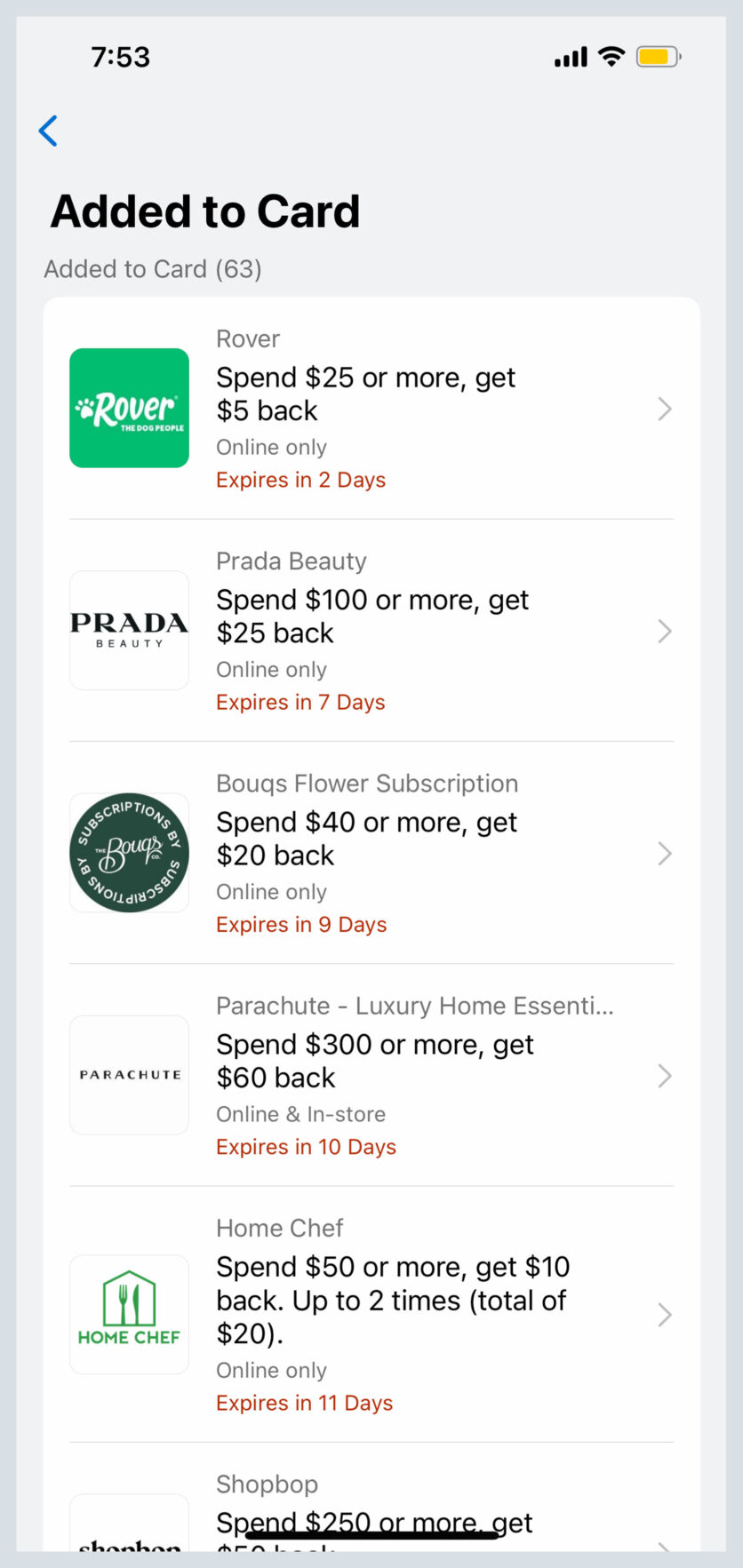This screenshot has width=743, height=1568.
Task: Tap the Online only label under Rover
Action: [x=271, y=447]
